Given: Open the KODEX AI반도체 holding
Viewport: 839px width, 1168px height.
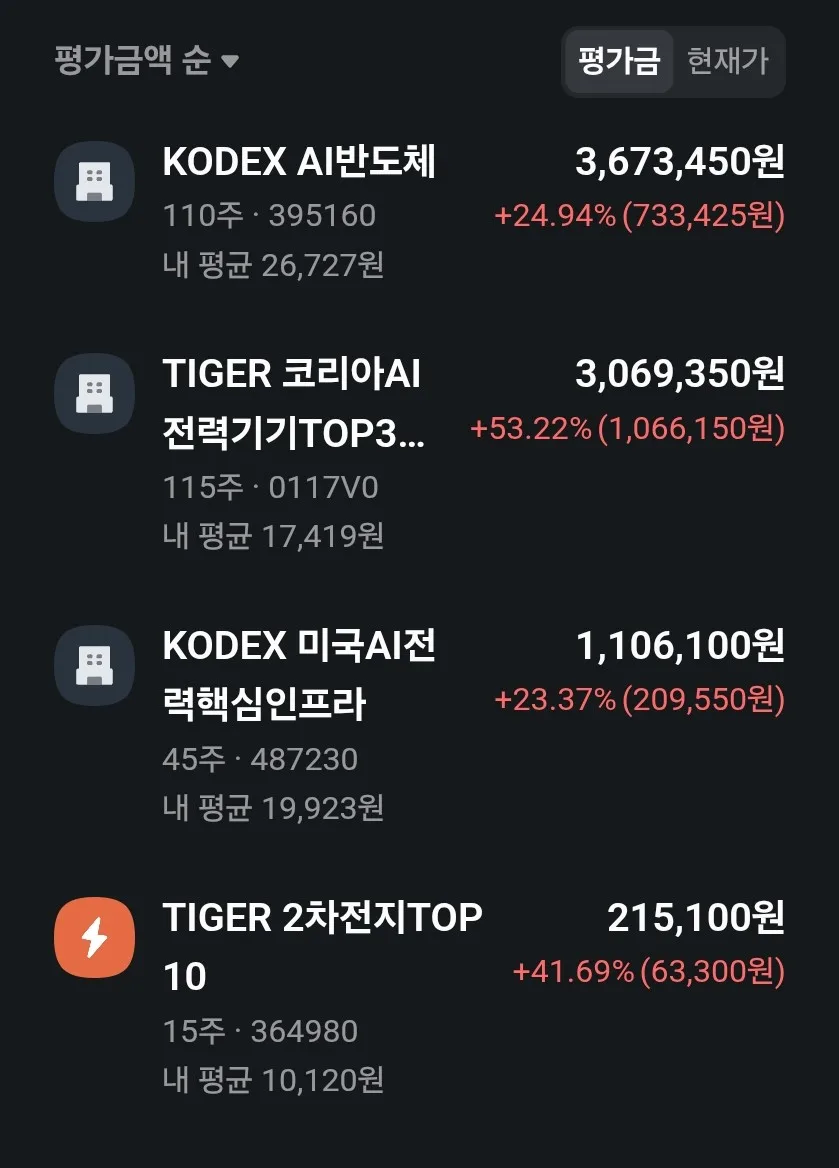Looking at the screenshot, I should click(x=420, y=212).
